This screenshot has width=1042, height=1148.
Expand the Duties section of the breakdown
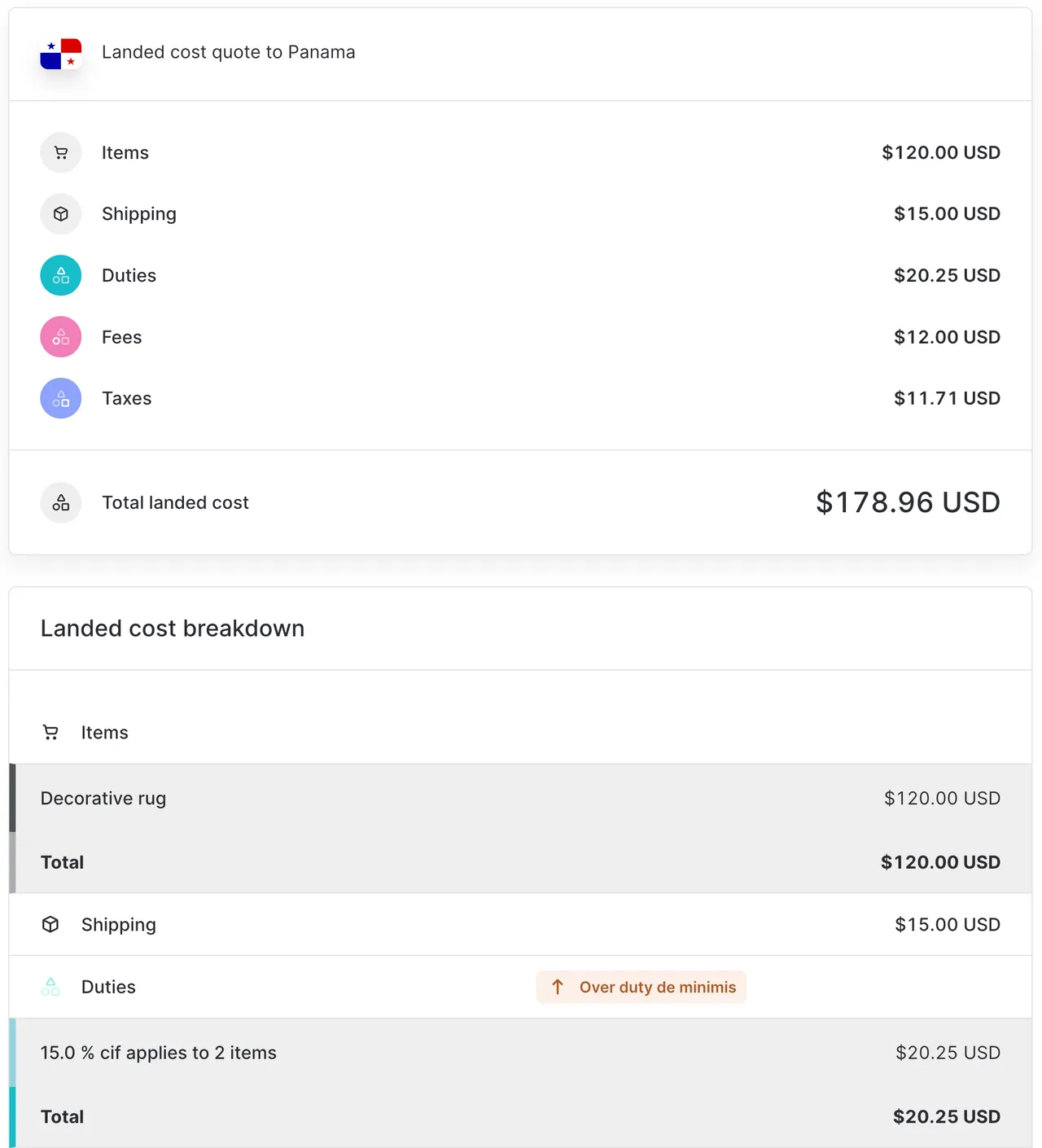[x=107, y=986]
